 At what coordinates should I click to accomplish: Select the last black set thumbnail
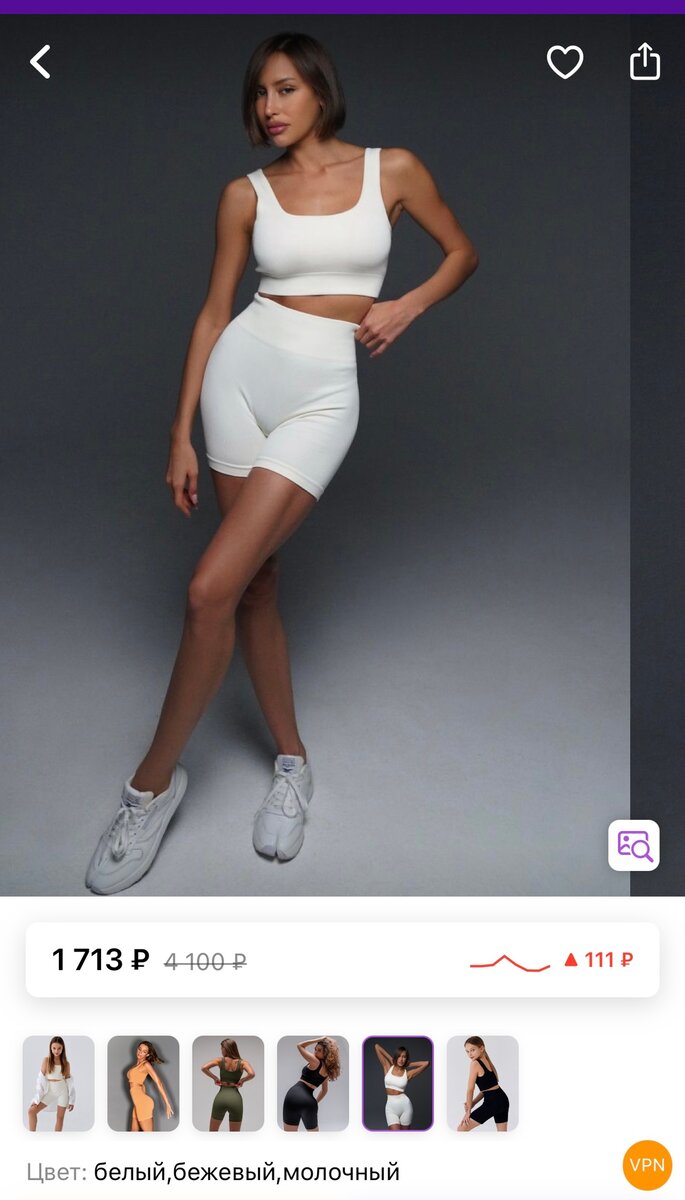[x=482, y=1084]
